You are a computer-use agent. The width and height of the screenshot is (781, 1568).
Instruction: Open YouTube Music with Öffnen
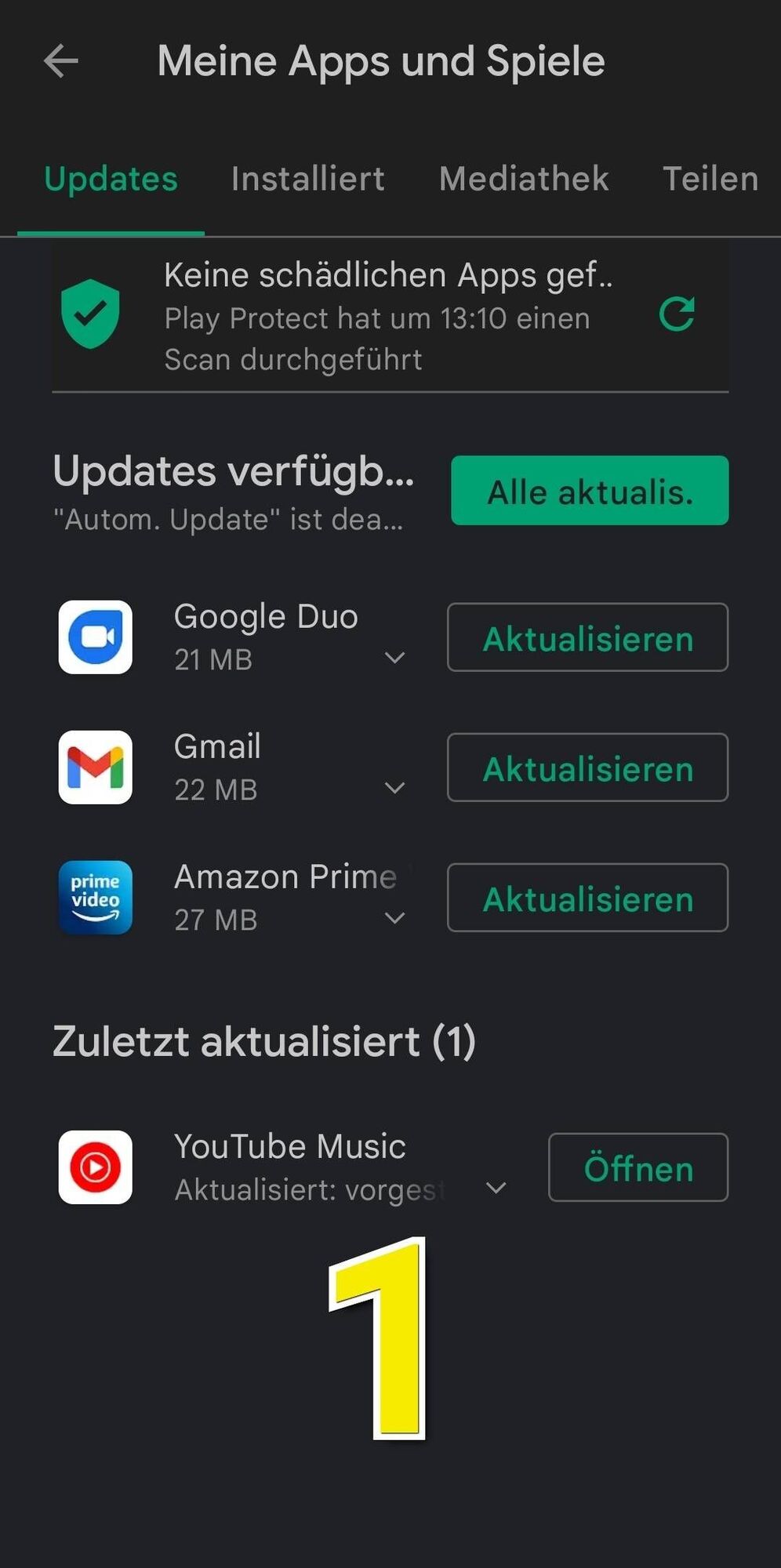click(638, 1167)
